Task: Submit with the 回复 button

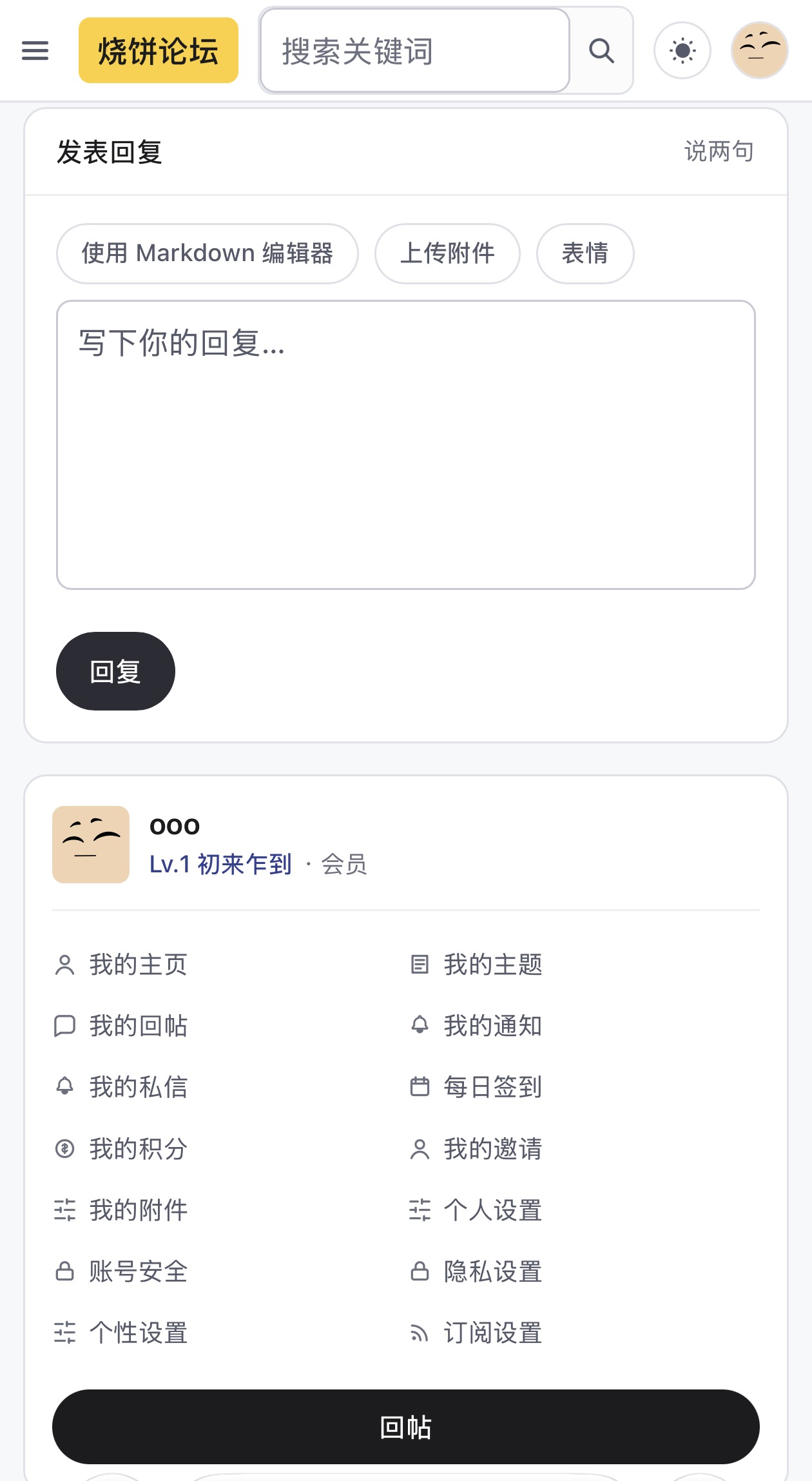Action: click(115, 671)
